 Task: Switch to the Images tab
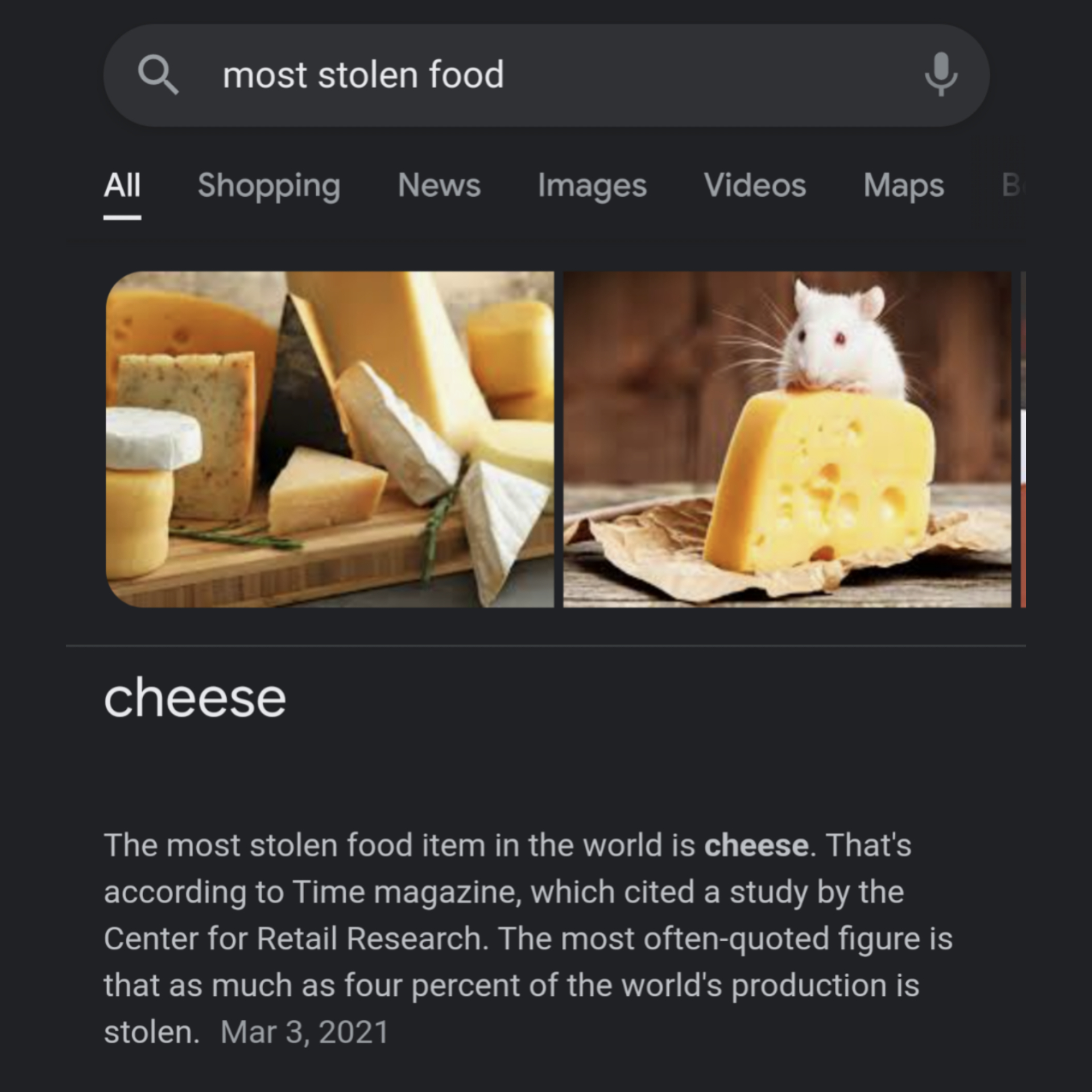tap(592, 185)
